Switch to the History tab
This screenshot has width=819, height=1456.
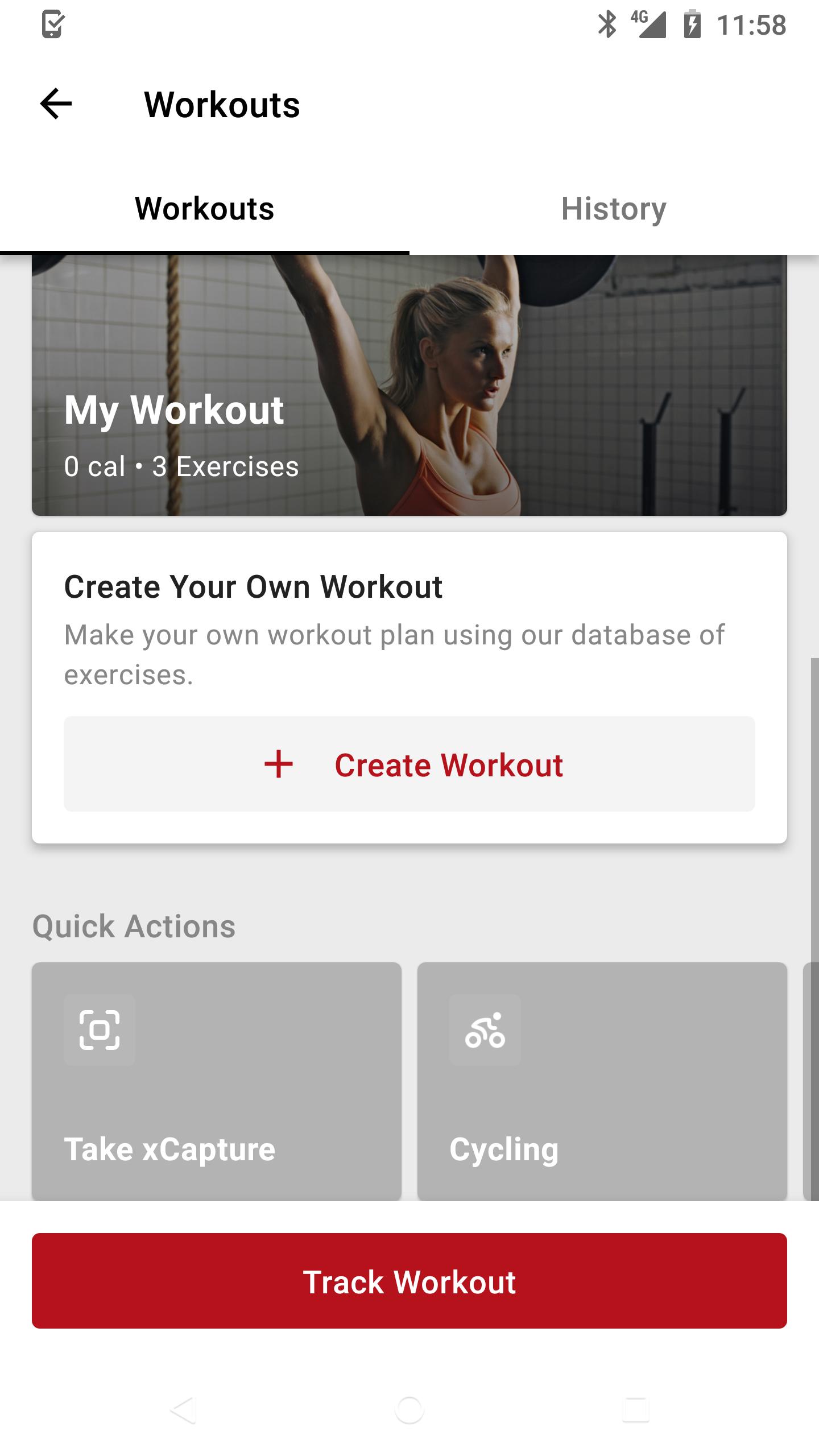[x=613, y=209]
